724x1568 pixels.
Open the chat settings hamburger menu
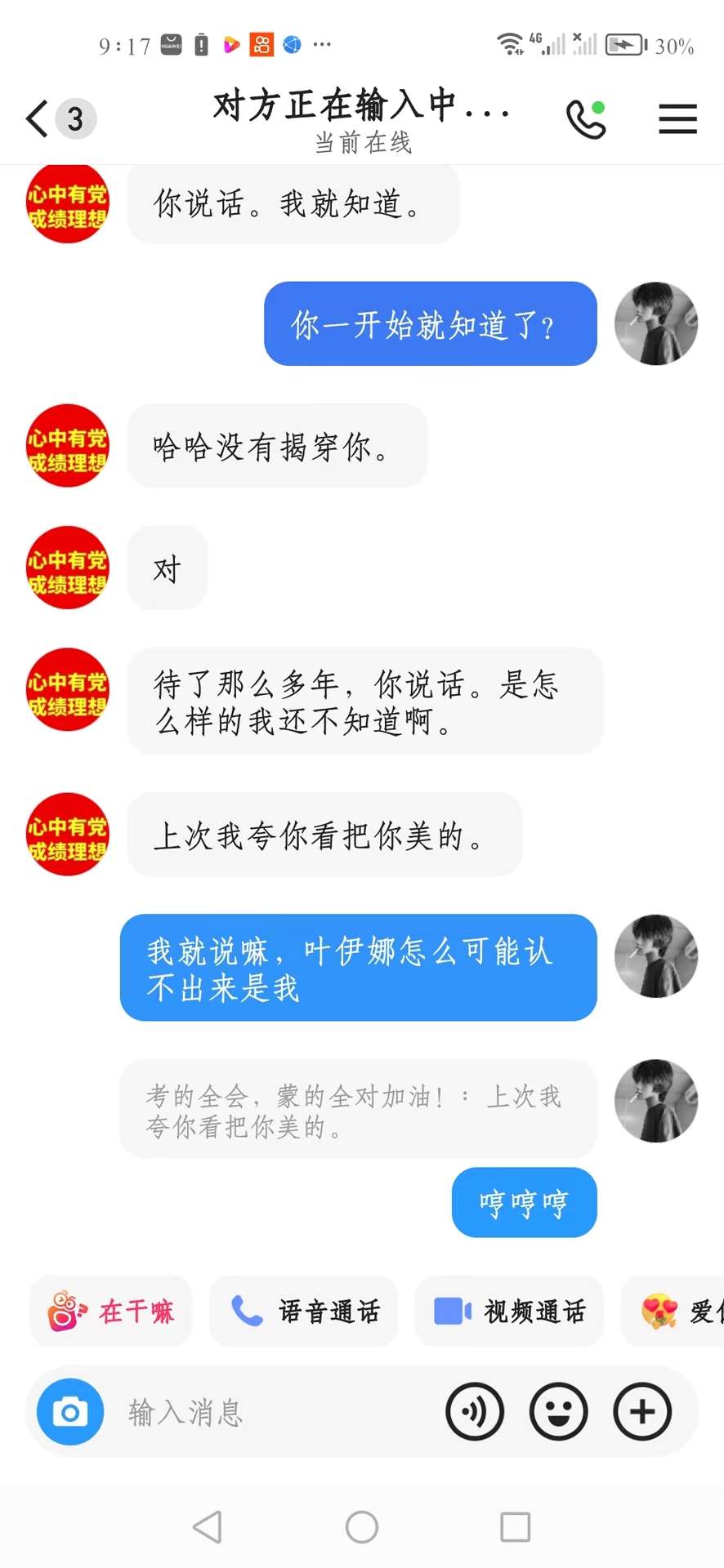(677, 119)
